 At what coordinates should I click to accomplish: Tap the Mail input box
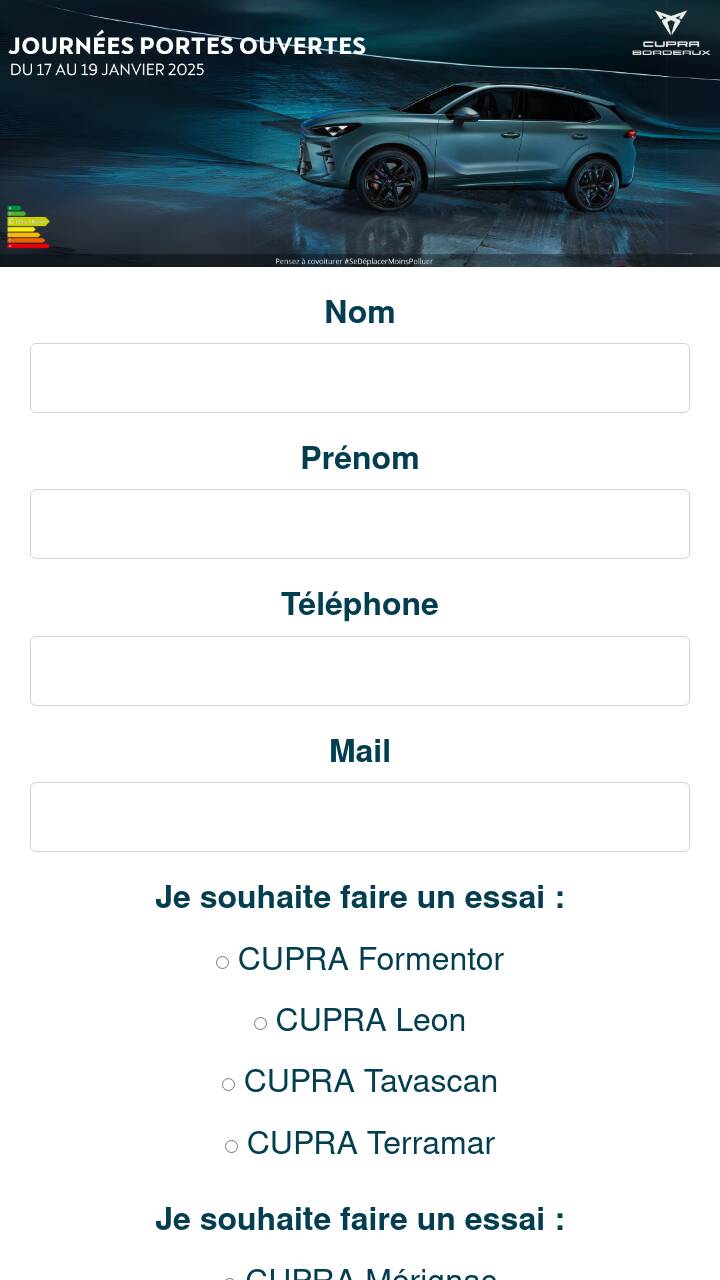(360, 817)
